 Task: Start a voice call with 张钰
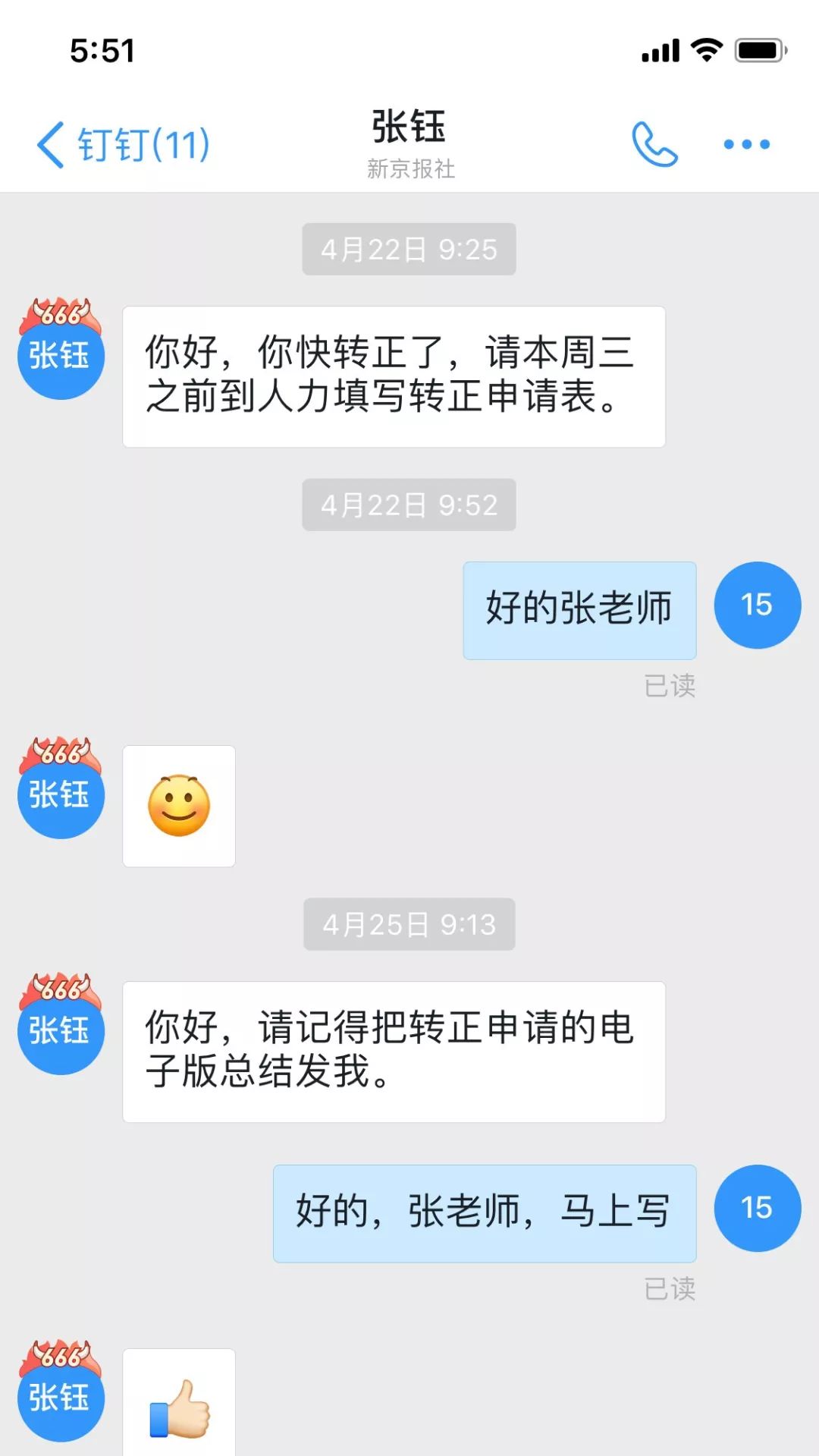(x=654, y=144)
